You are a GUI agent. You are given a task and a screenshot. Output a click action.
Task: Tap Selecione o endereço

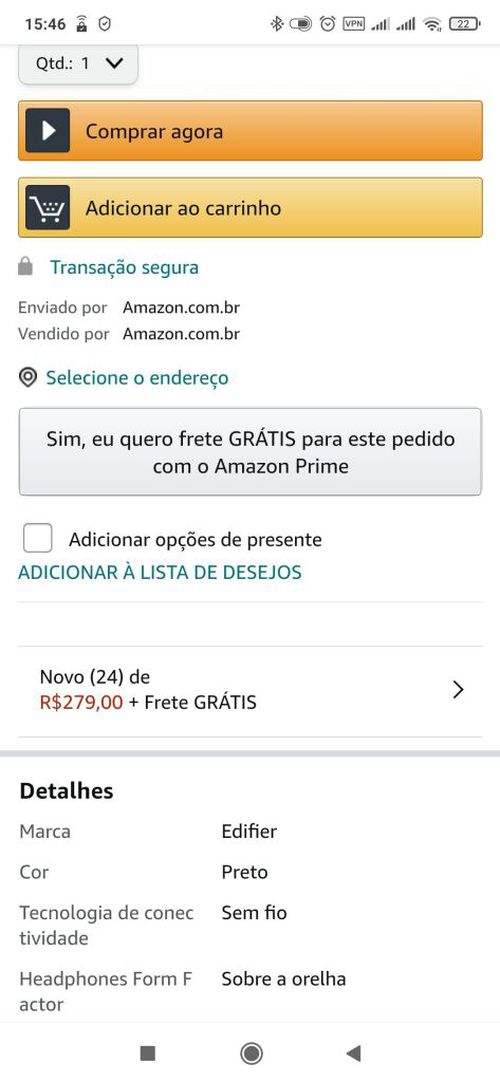137,377
